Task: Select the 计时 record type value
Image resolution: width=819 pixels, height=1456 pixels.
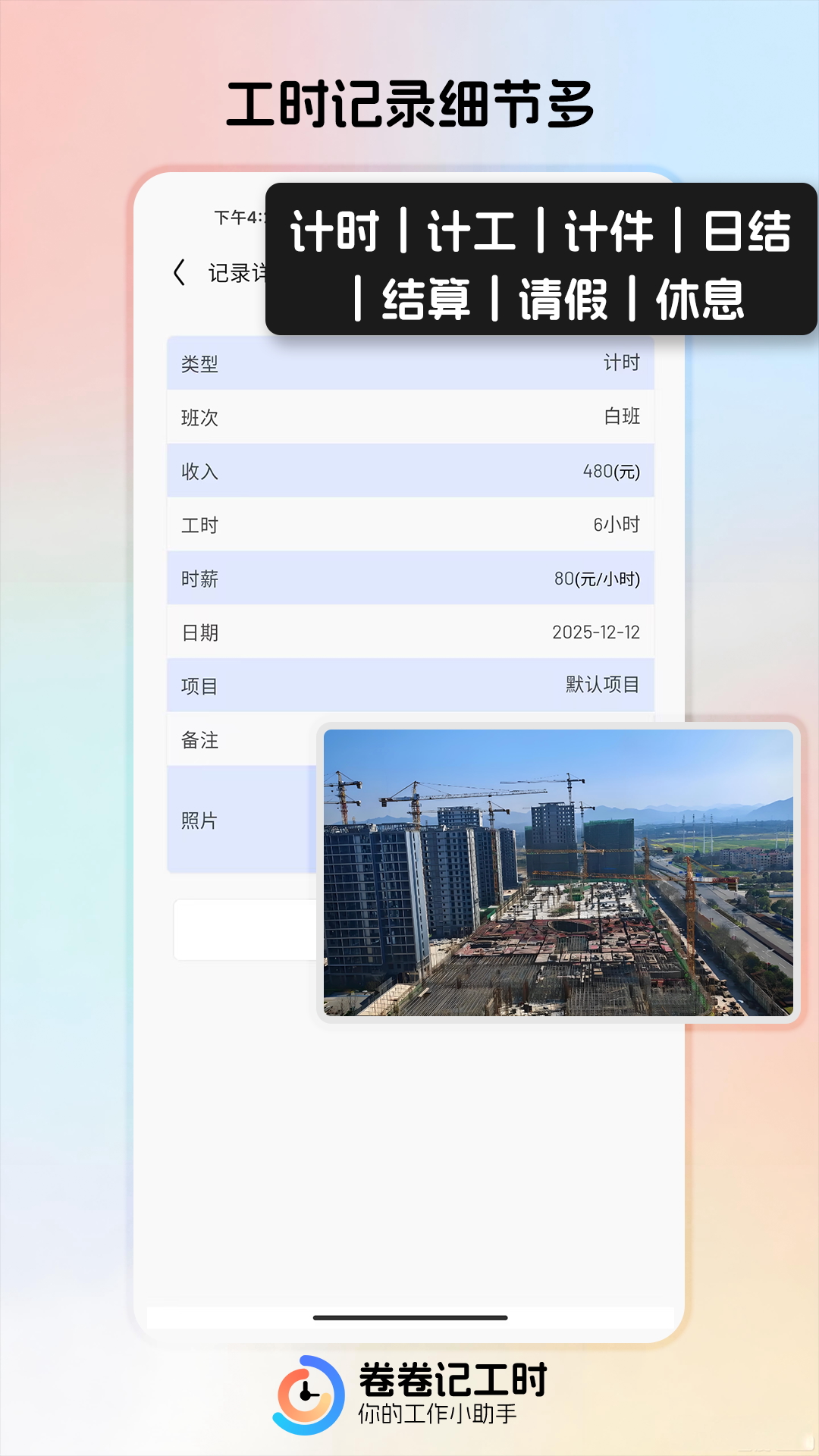Action: 623,362
